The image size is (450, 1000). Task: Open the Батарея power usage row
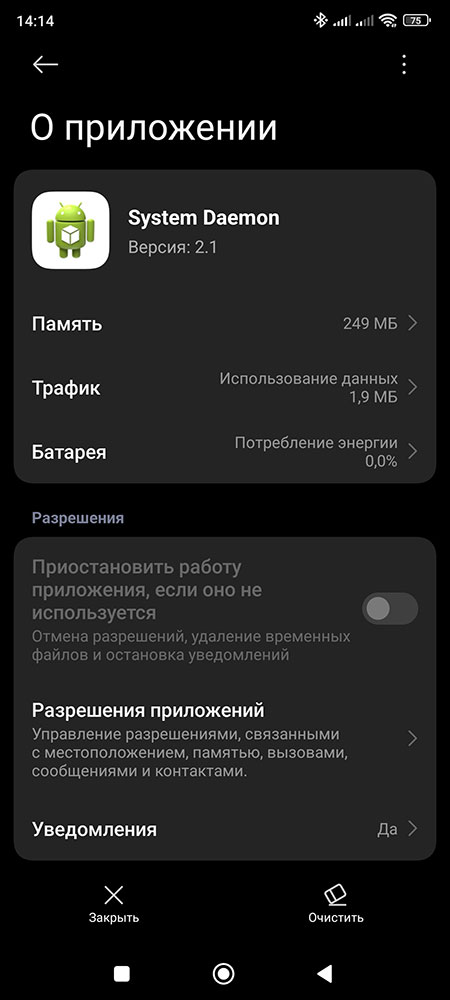click(225, 452)
